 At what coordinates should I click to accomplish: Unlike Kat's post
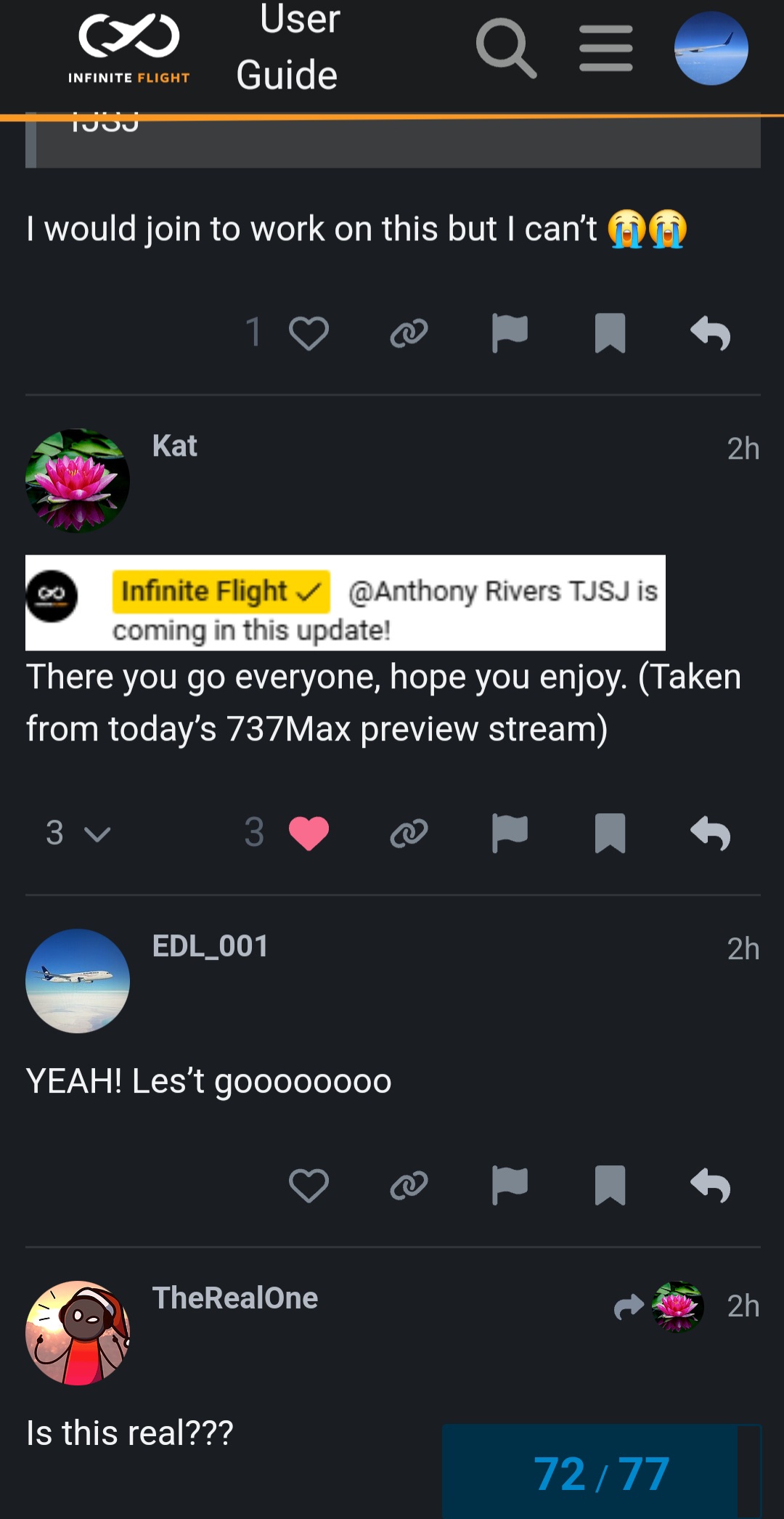(309, 833)
